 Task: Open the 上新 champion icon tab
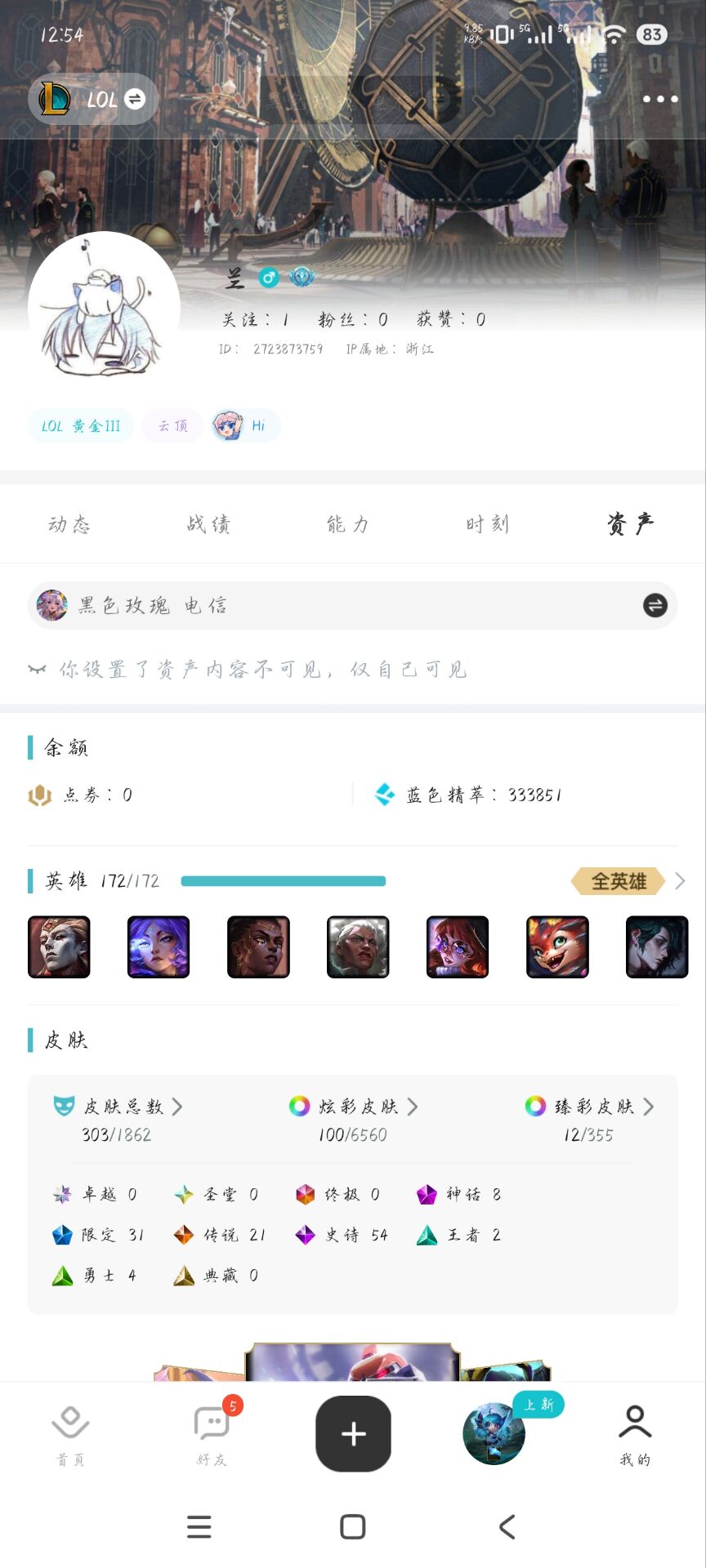pyautogui.click(x=494, y=1434)
